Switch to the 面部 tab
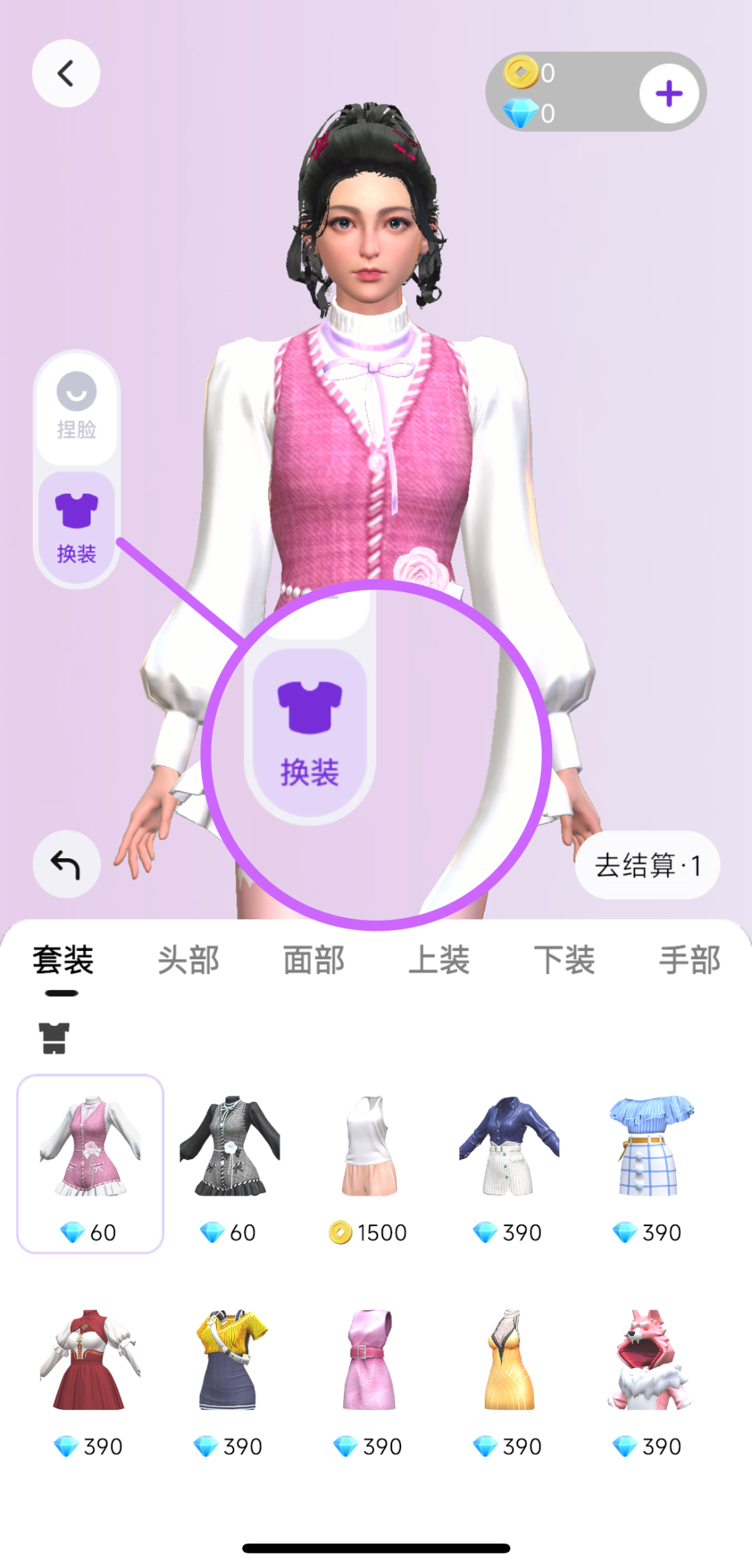The width and height of the screenshot is (752, 1568). [x=313, y=960]
